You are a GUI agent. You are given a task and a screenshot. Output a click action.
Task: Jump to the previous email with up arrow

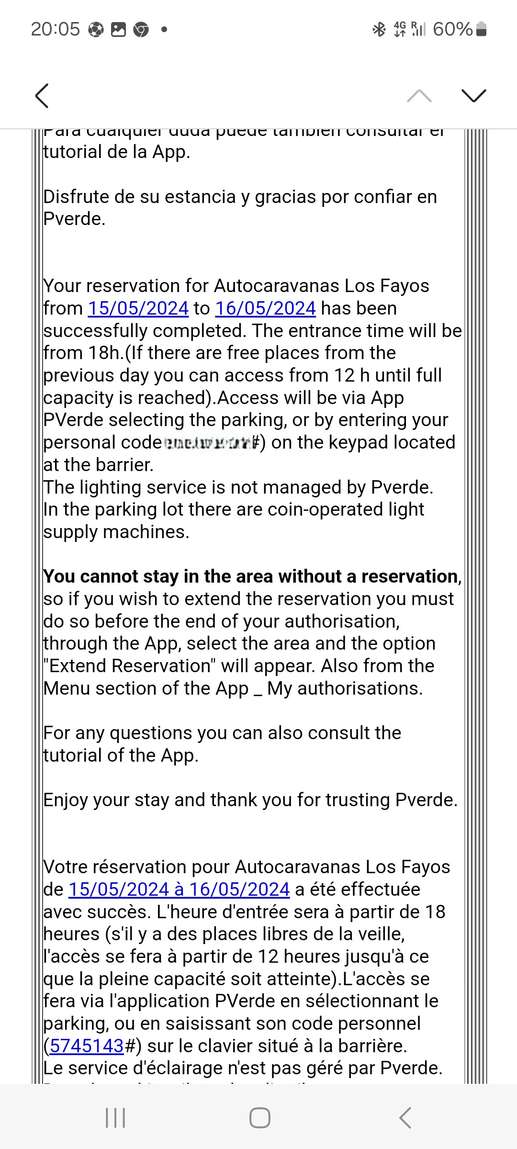point(419,96)
